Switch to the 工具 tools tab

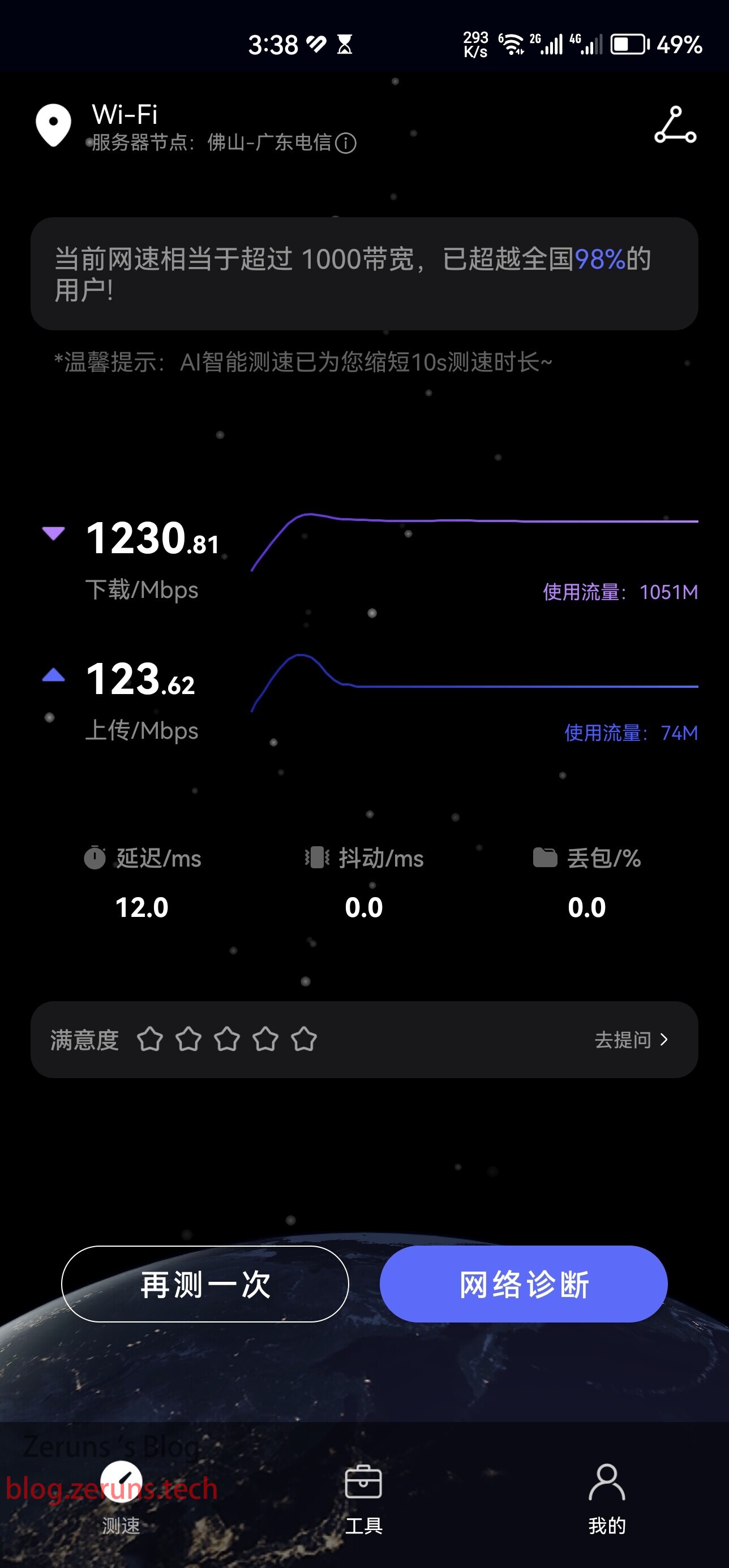363,1498
